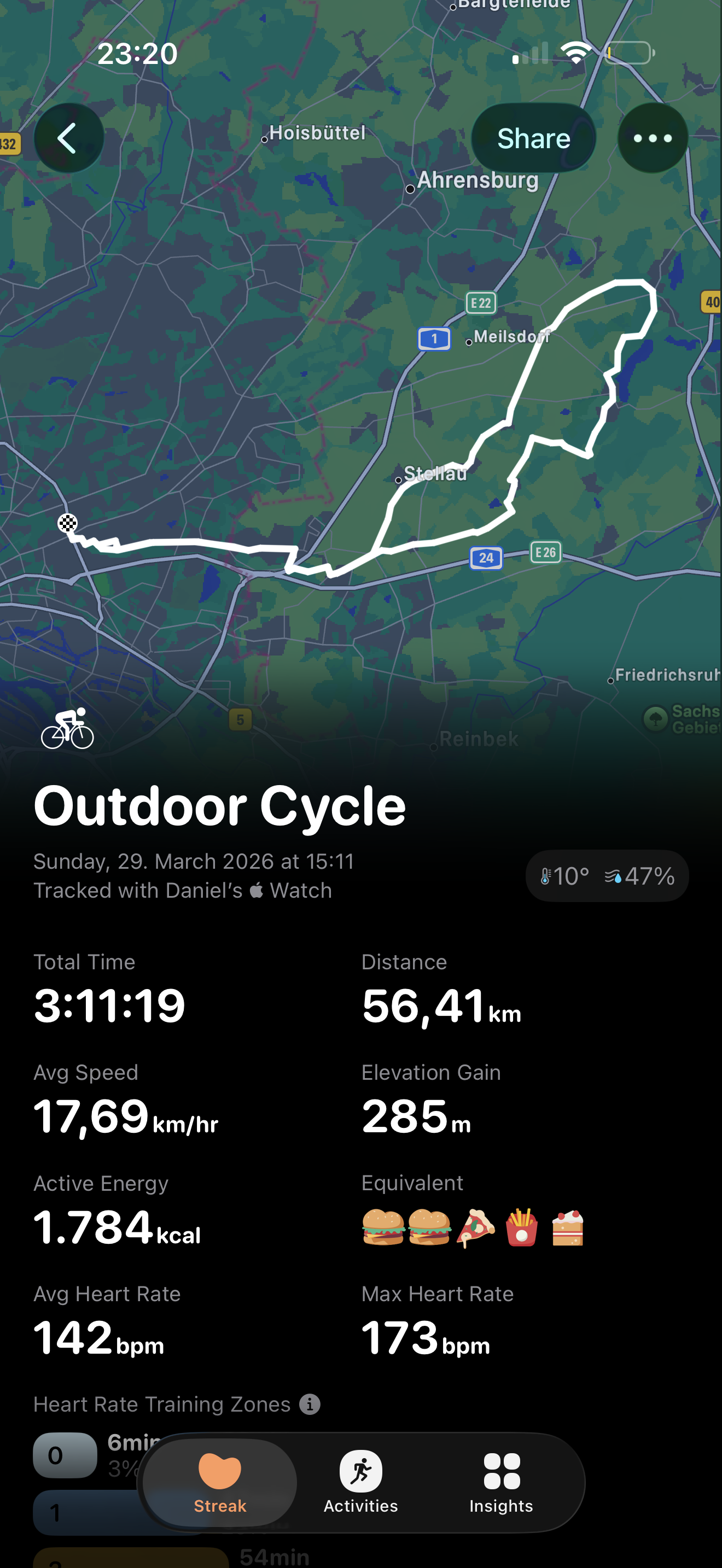Viewport: 722px width, 1568px height.
Task: Show info about Heart Rate Training Zones
Action: pos(310,1405)
